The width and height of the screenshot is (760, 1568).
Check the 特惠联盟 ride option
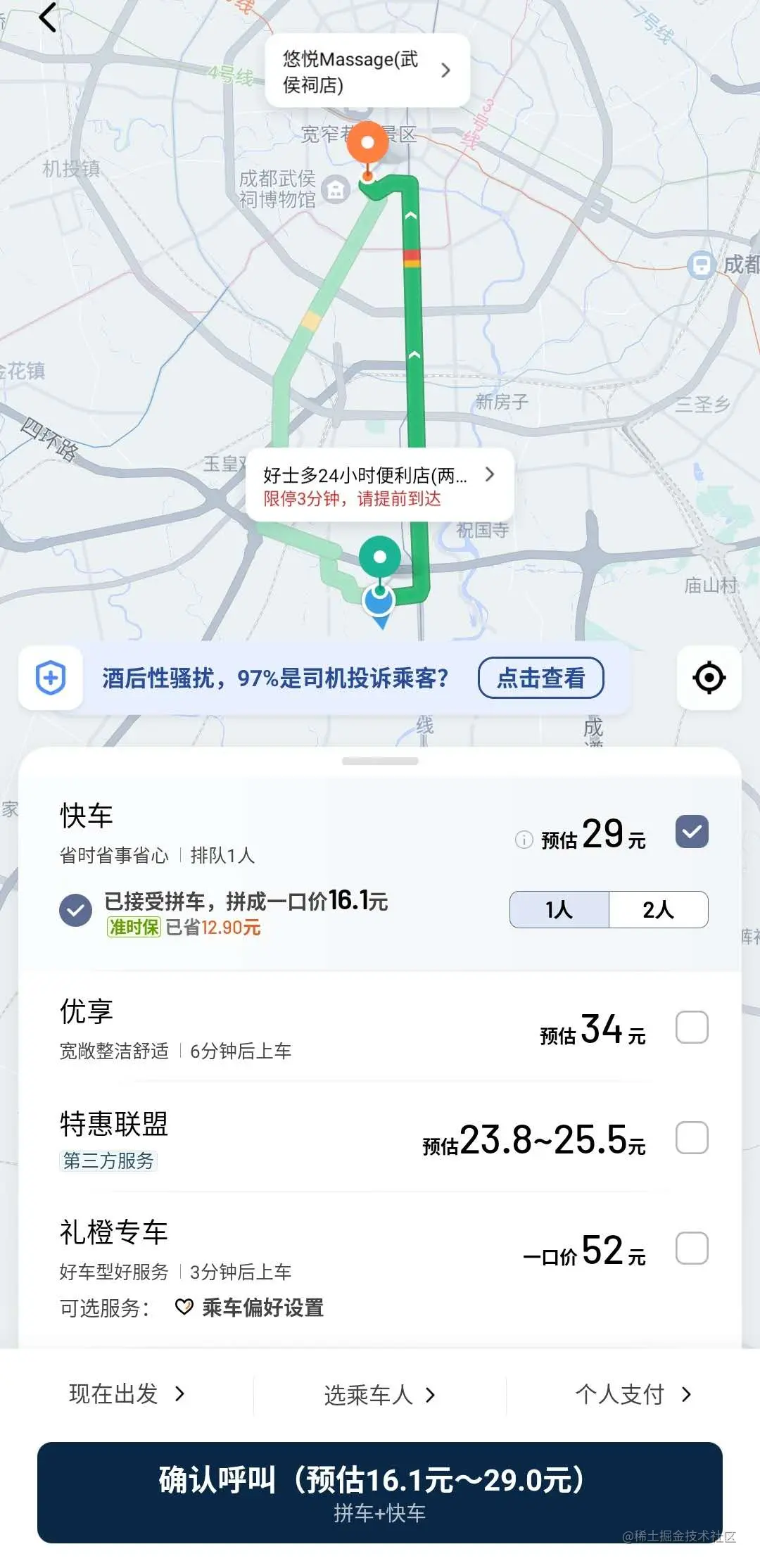692,1138
